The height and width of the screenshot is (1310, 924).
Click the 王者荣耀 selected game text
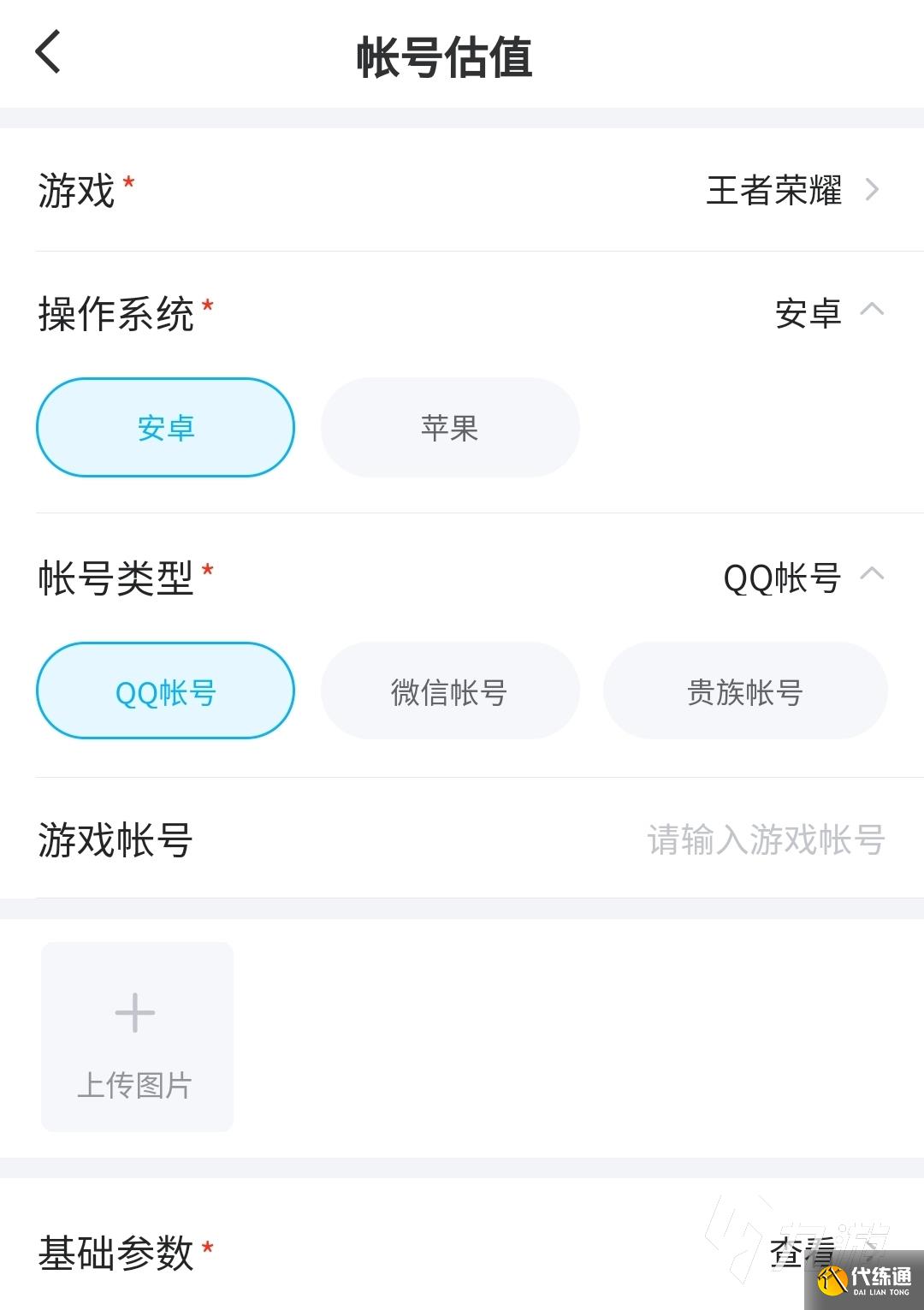[774, 190]
